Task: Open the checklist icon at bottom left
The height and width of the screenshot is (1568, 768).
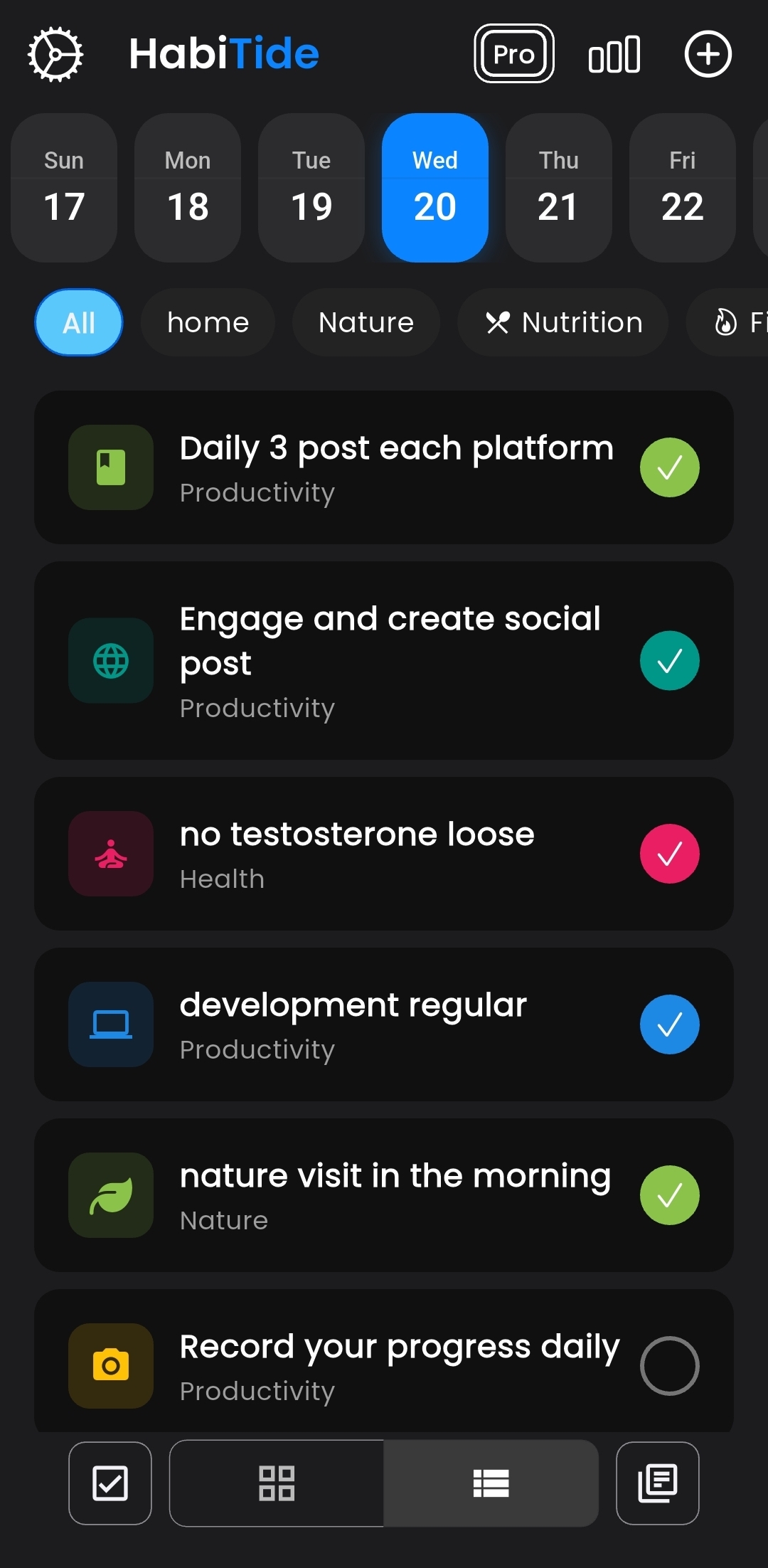Action: 110,1483
